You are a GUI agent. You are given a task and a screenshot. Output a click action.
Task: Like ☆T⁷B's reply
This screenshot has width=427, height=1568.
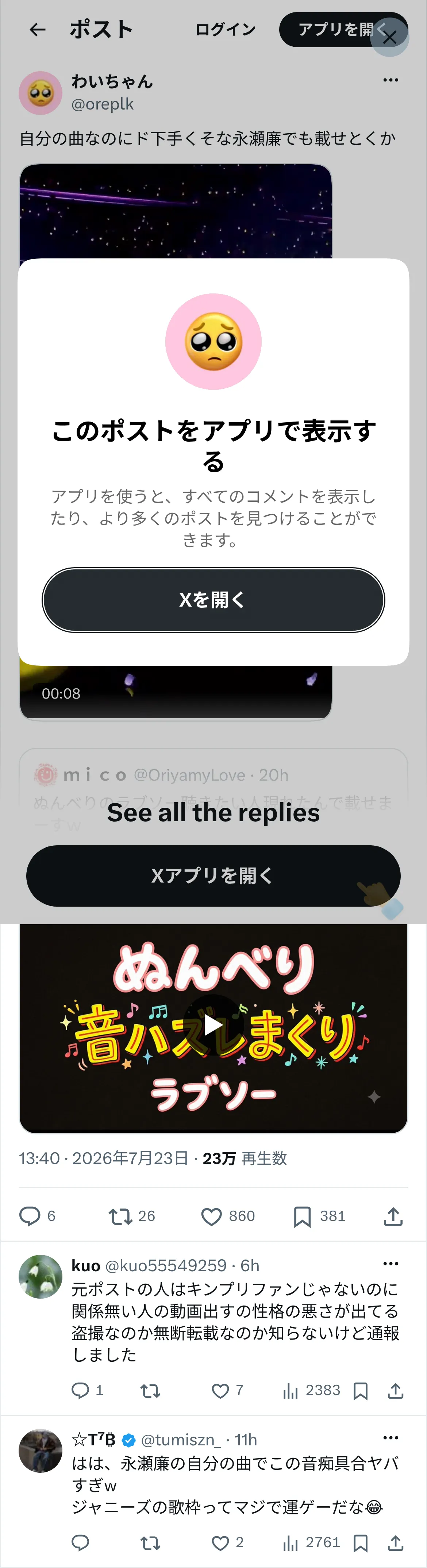click(227, 1542)
